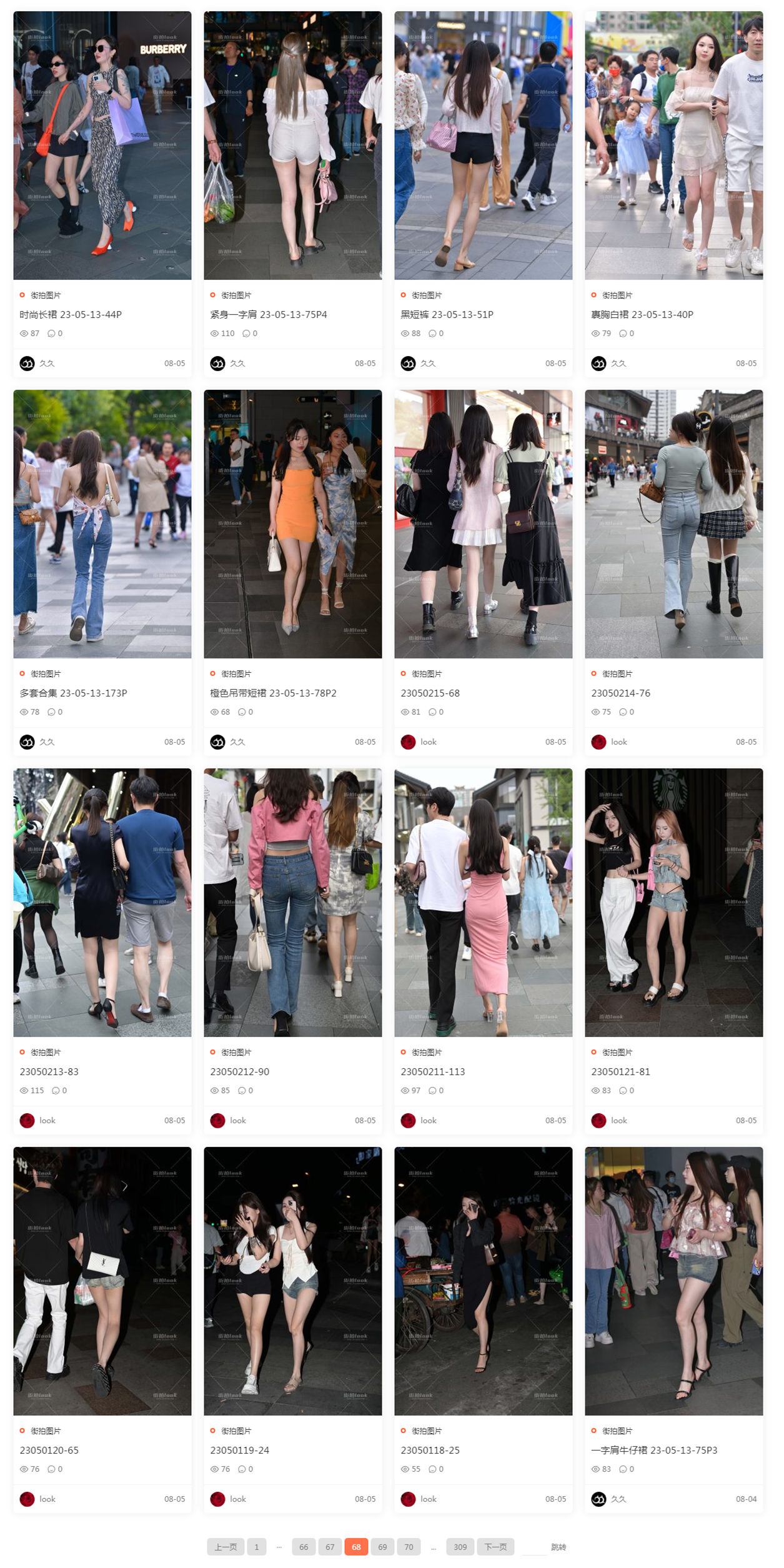
Task: Open the 多套合集 23-05-13-173P post
Action: tap(73, 693)
